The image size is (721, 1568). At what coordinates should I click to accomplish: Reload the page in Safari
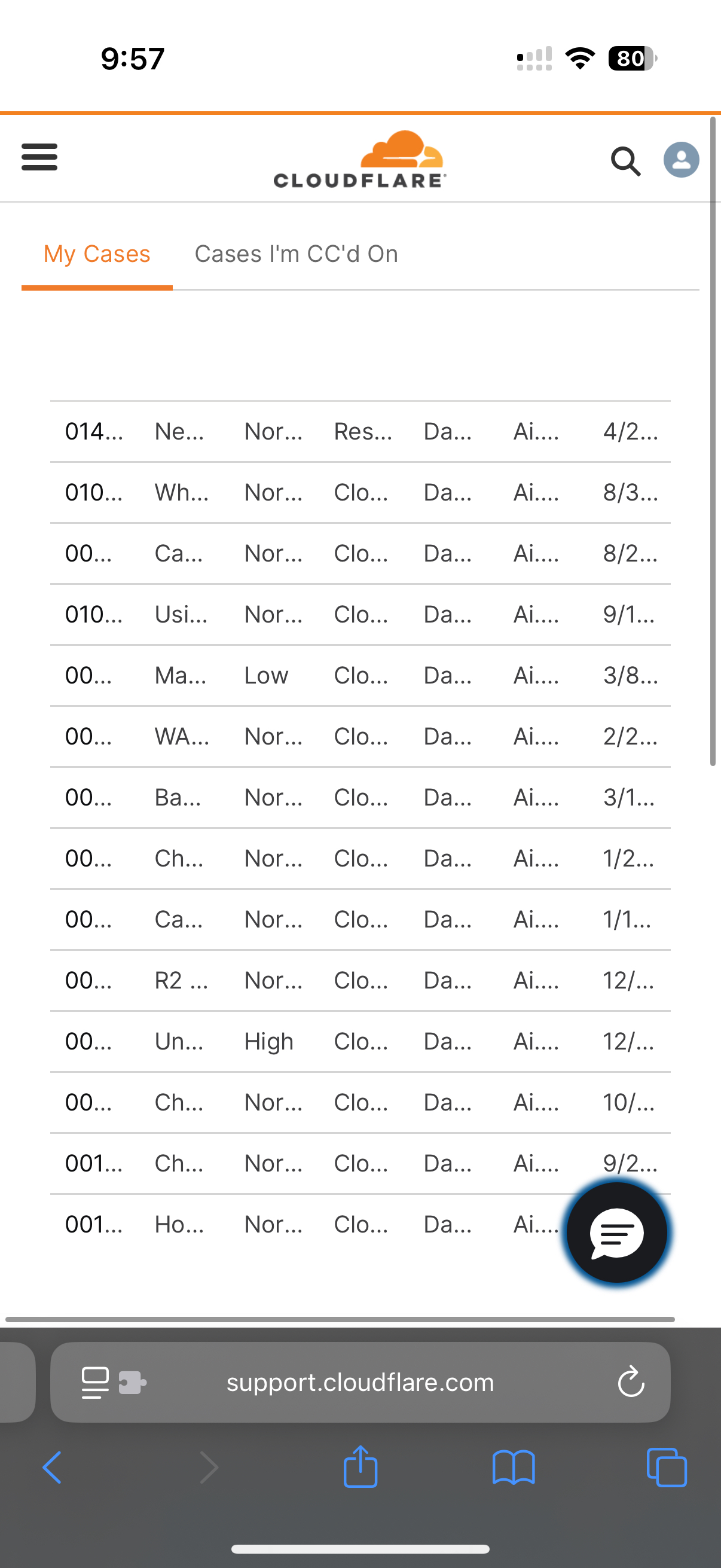pos(631,1382)
